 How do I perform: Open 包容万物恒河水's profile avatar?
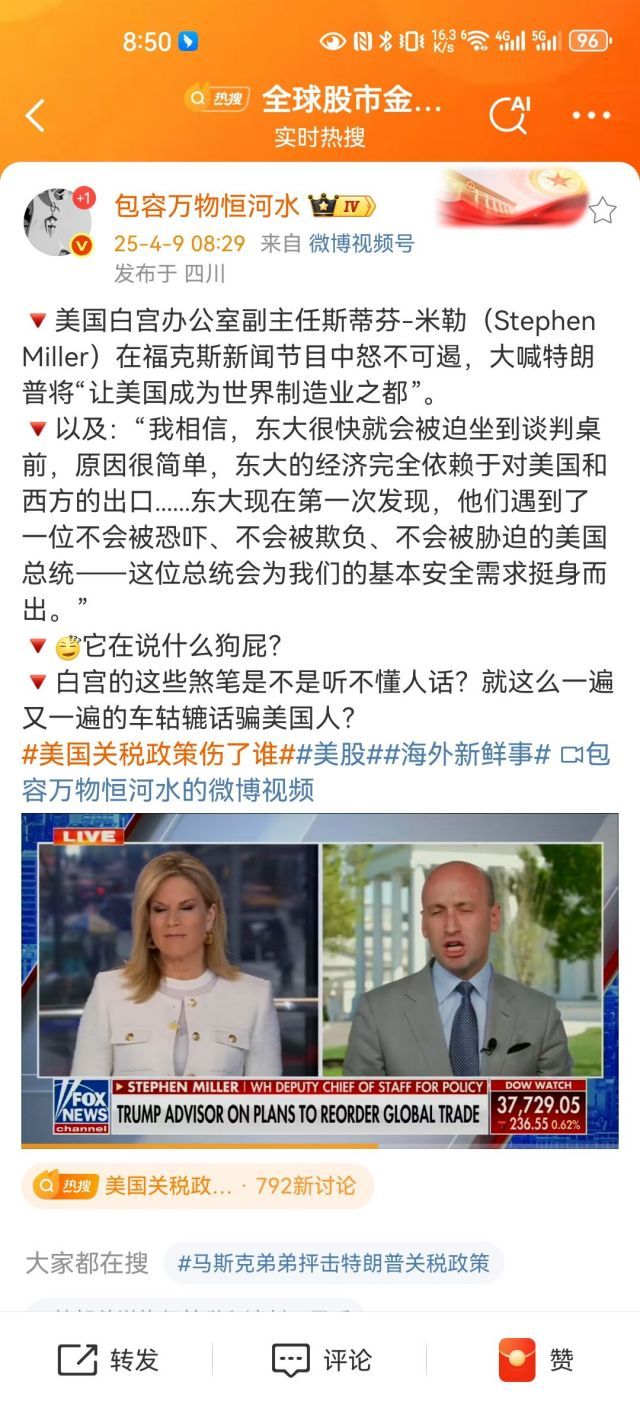click(58, 222)
